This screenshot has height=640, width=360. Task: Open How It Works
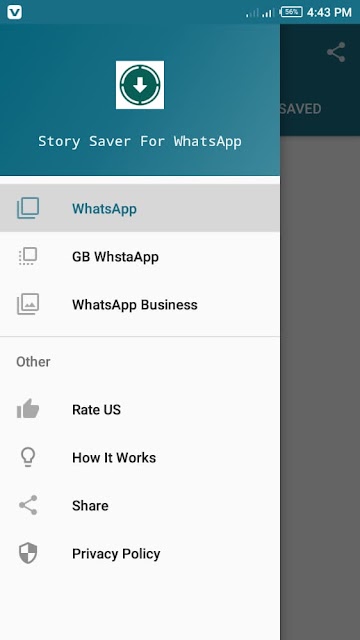pos(140,458)
